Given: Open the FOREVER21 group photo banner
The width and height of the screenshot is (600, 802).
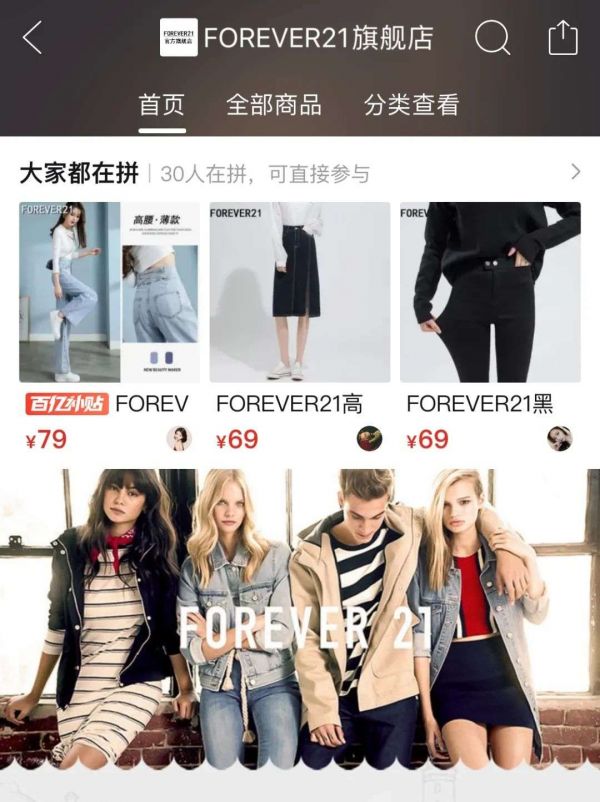Looking at the screenshot, I should click(x=300, y=615).
